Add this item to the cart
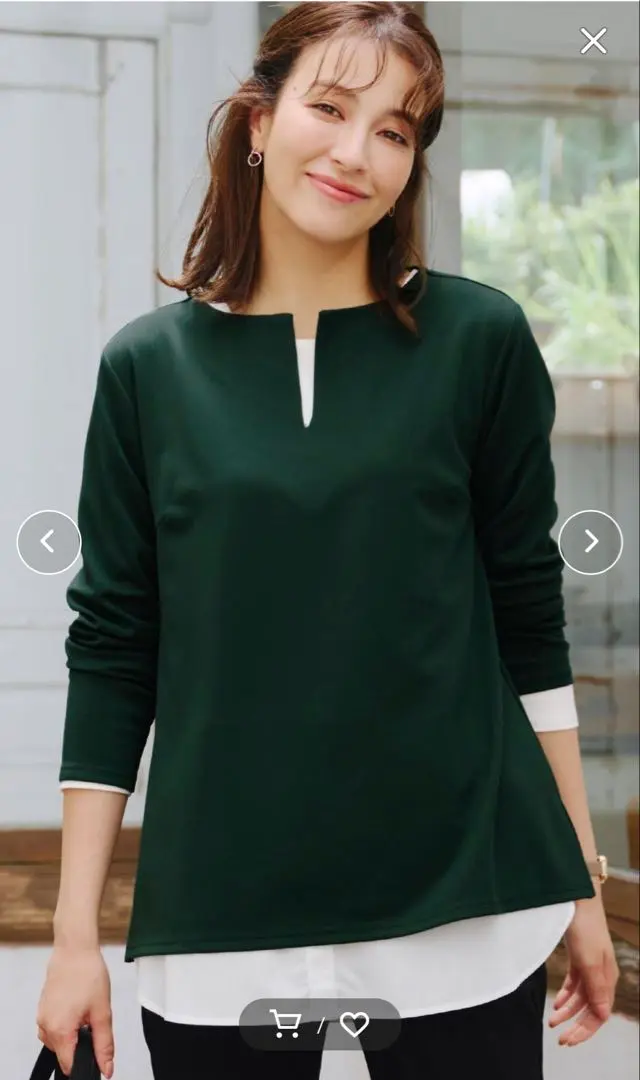This screenshot has width=640, height=1080. (286, 1024)
